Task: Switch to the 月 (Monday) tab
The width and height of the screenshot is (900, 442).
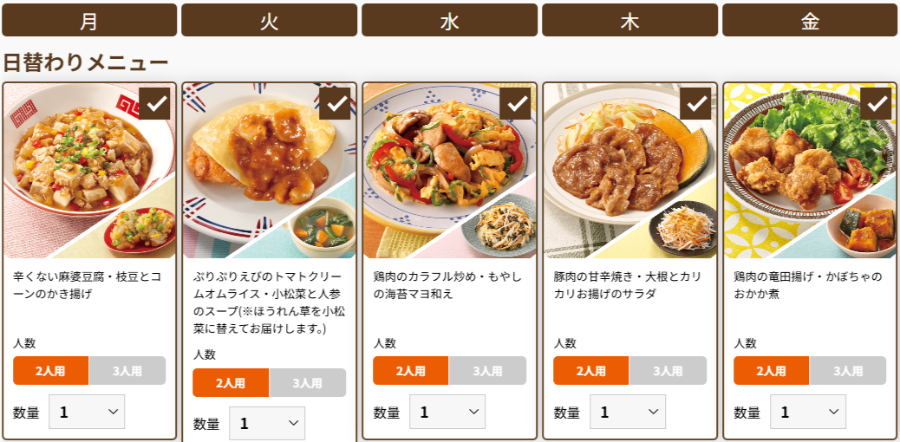Action: click(89, 20)
